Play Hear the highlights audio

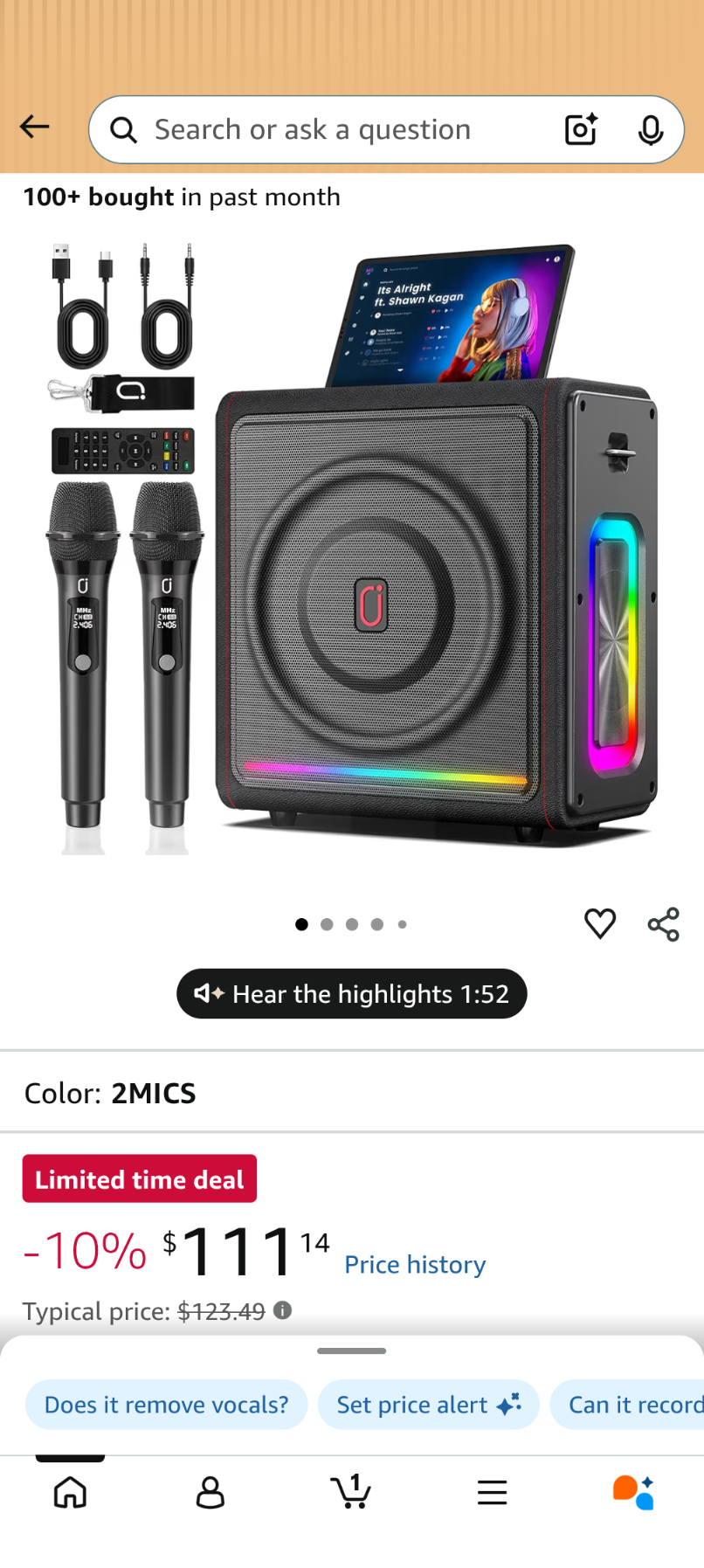(351, 993)
